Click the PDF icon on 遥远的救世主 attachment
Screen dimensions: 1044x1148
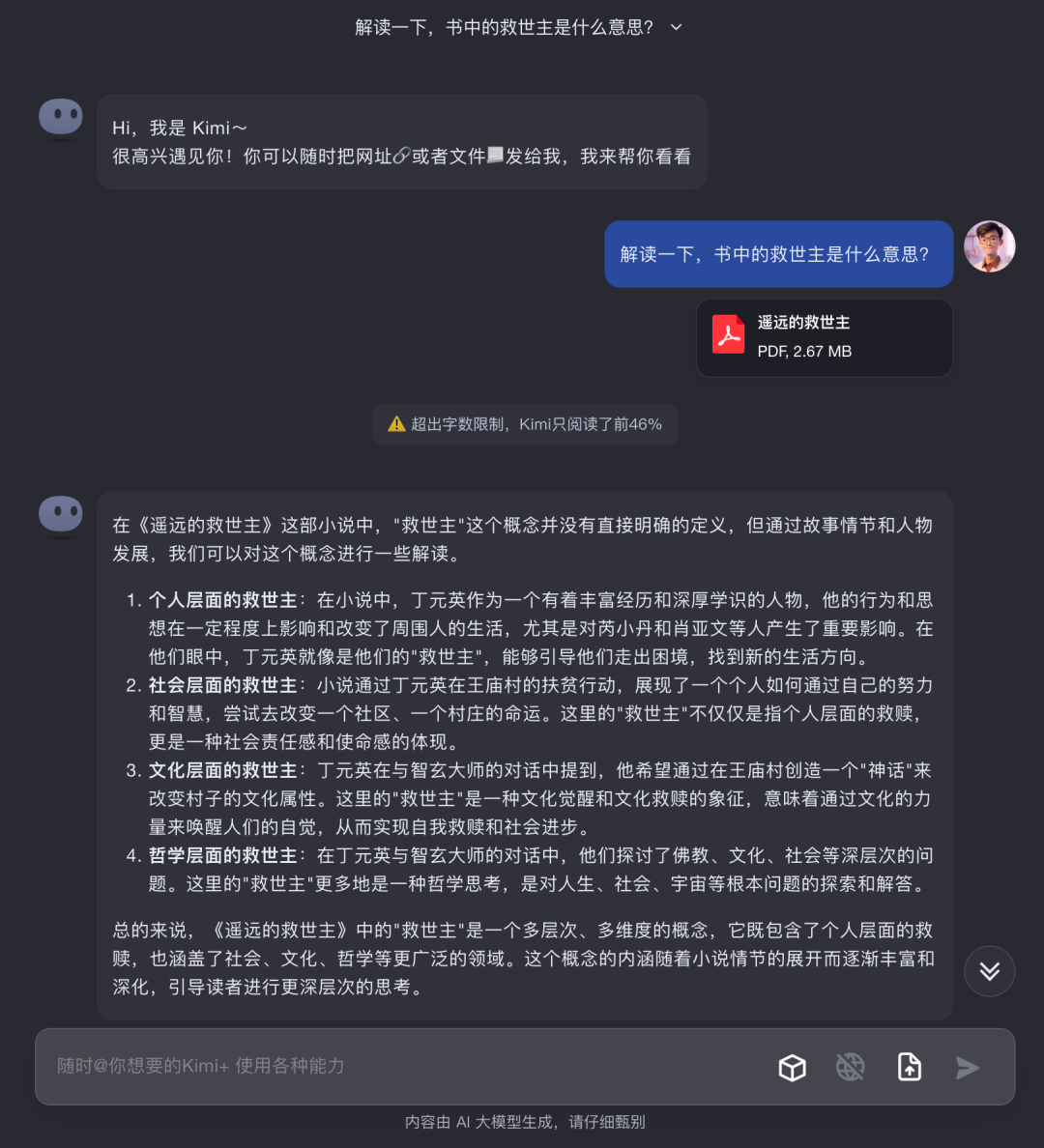click(729, 335)
